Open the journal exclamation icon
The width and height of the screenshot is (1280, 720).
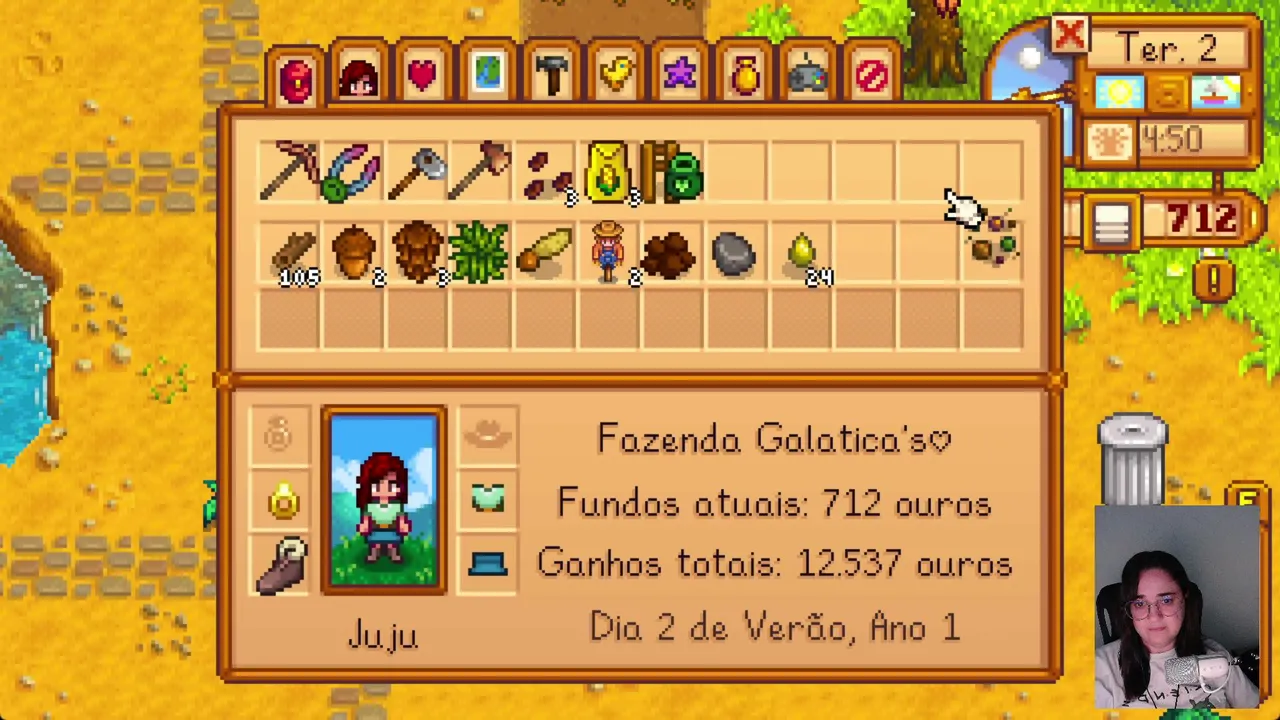coord(1214,278)
